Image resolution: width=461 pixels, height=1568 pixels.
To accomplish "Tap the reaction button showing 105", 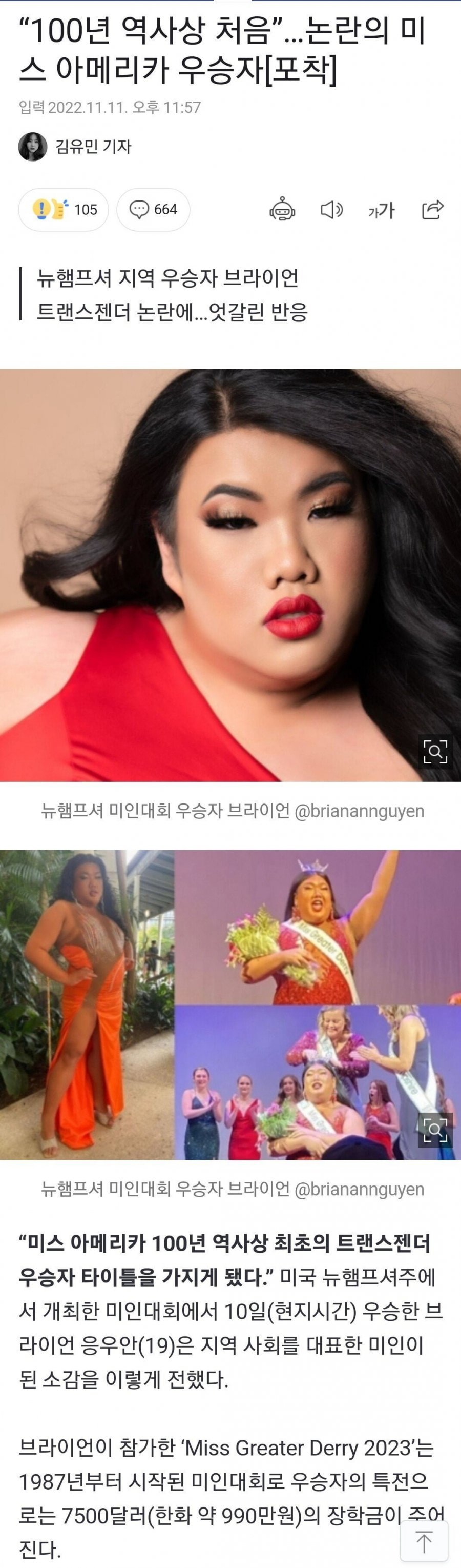I will (x=63, y=209).
